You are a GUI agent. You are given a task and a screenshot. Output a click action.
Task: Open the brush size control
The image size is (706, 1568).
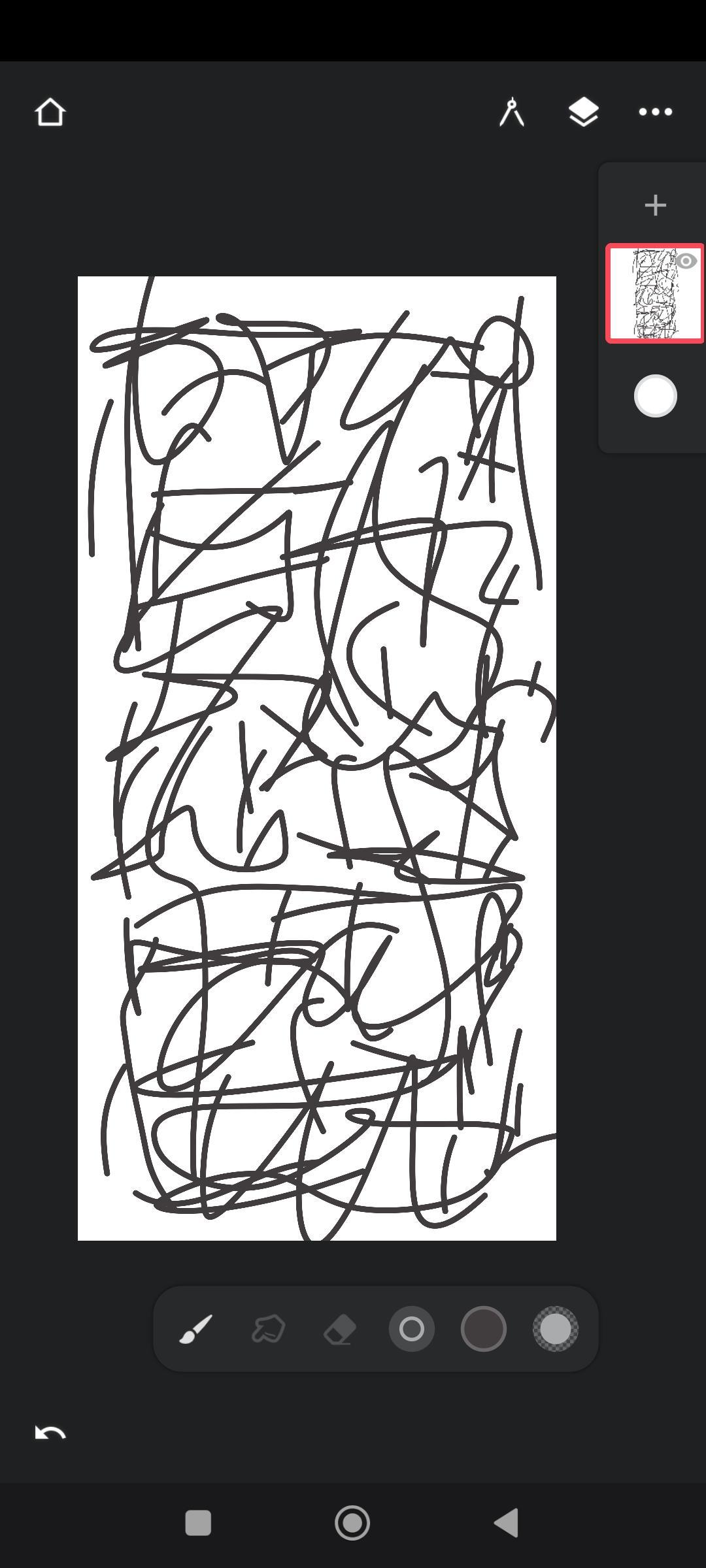click(x=412, y=1329)
